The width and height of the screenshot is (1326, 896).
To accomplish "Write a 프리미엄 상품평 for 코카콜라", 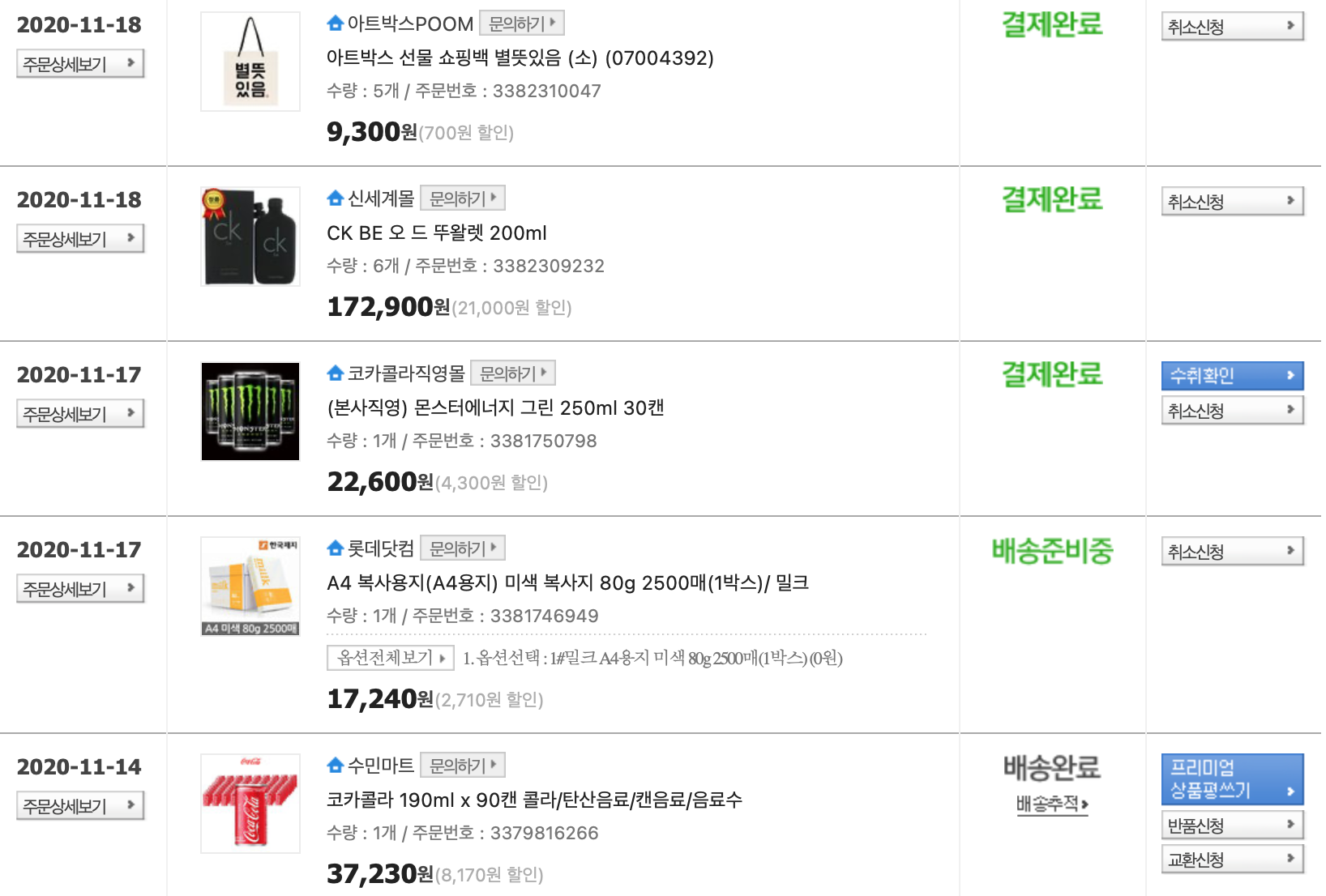I will 1231,779.
